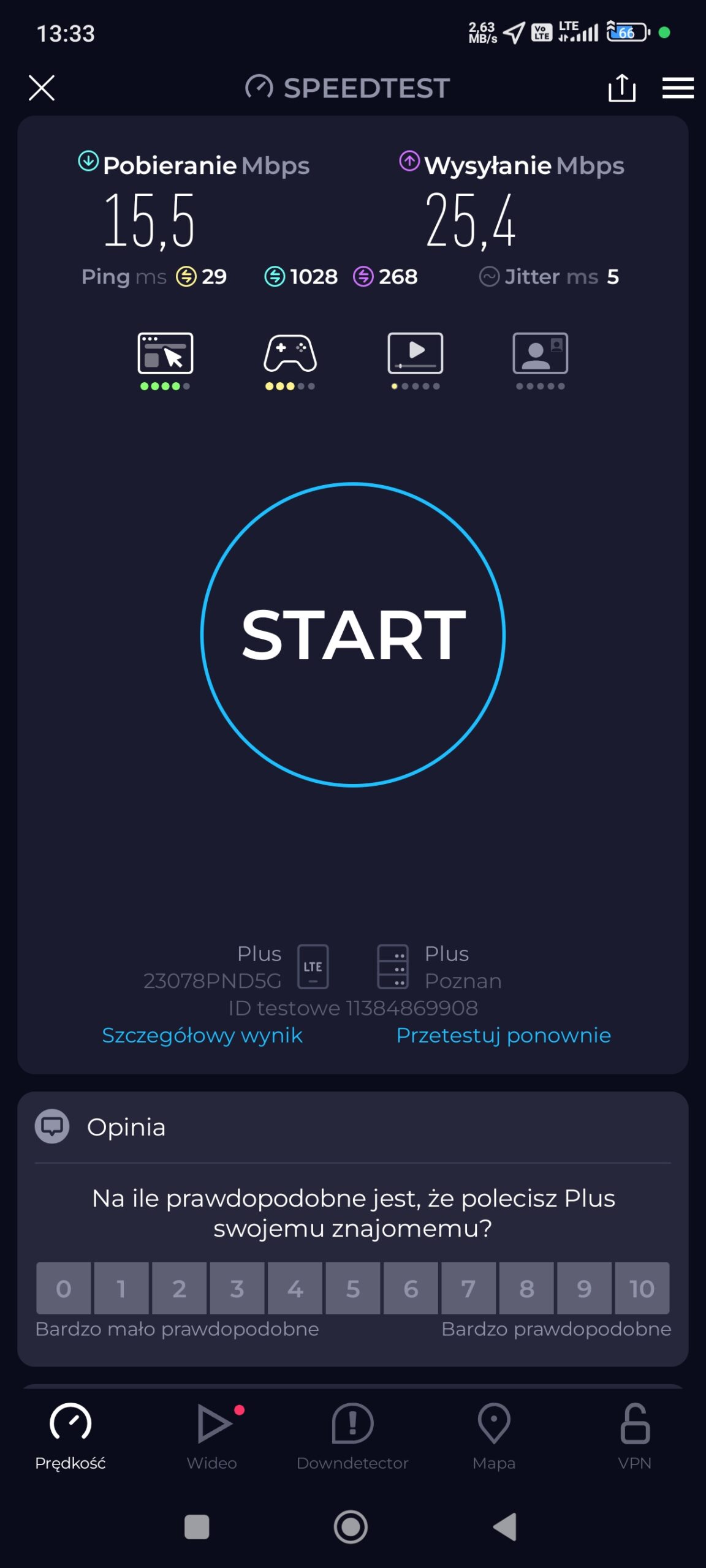Switch to the Mapa tab

tap(494, 1435)
